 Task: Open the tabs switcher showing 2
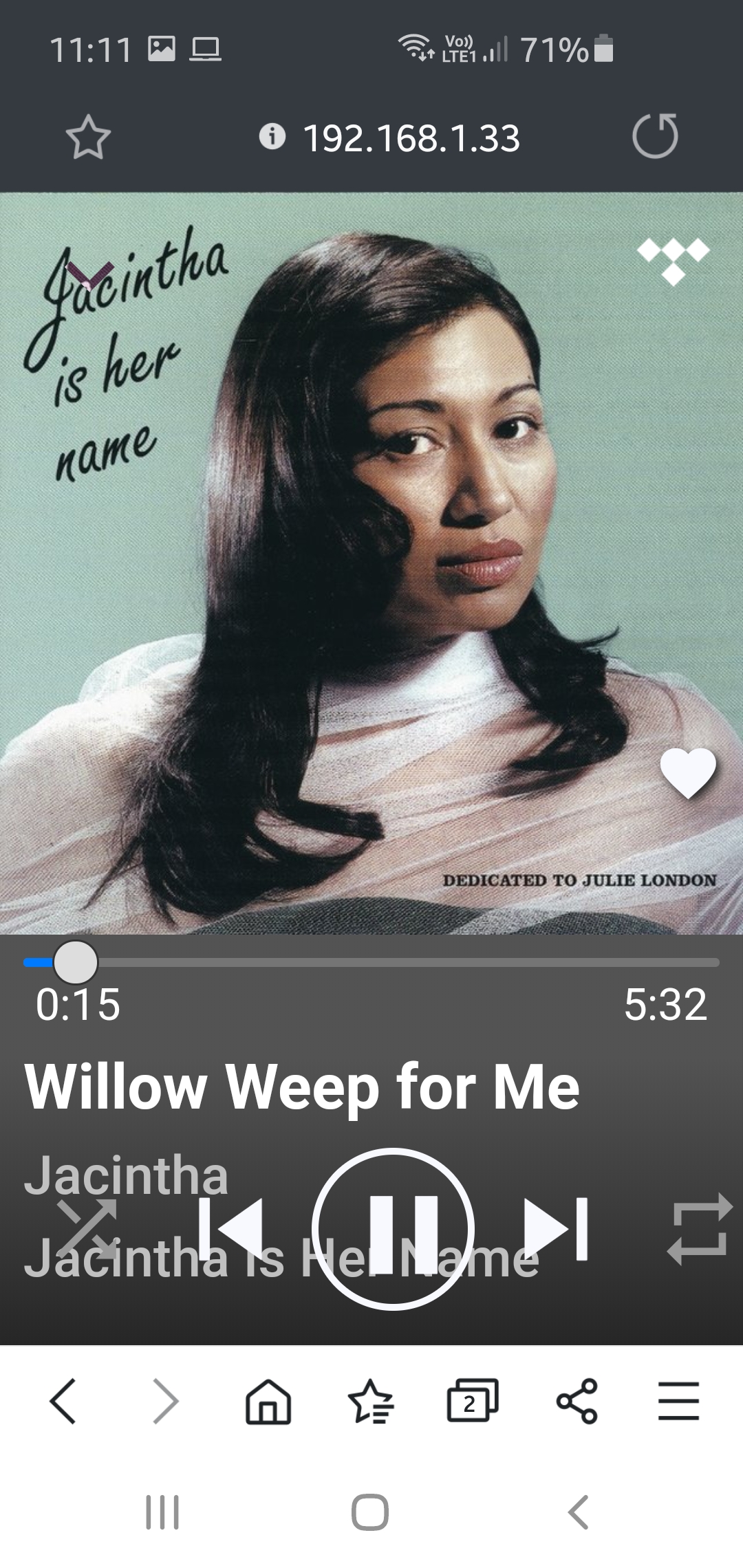[x=473, y=1401]
